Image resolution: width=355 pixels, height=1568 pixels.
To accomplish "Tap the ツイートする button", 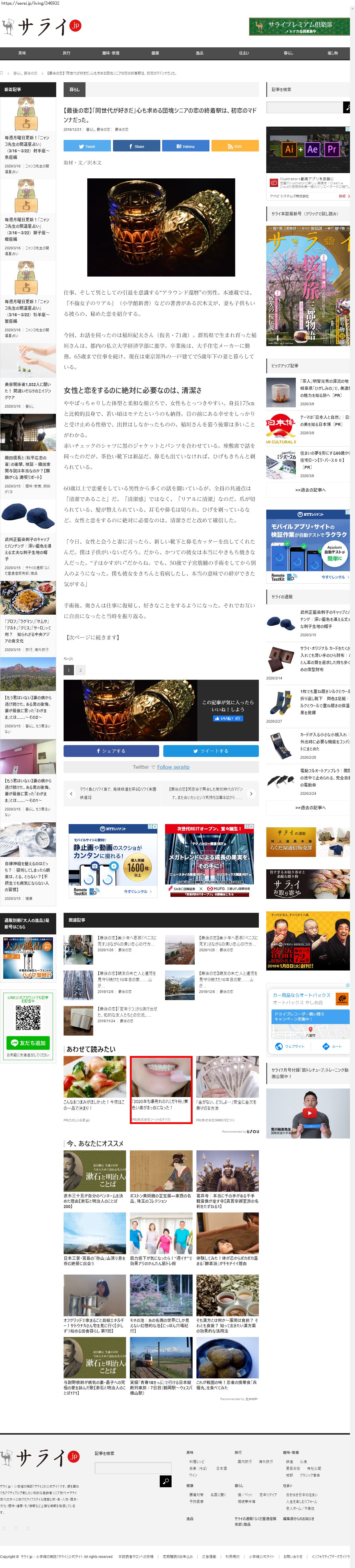I will coord(211,751).
